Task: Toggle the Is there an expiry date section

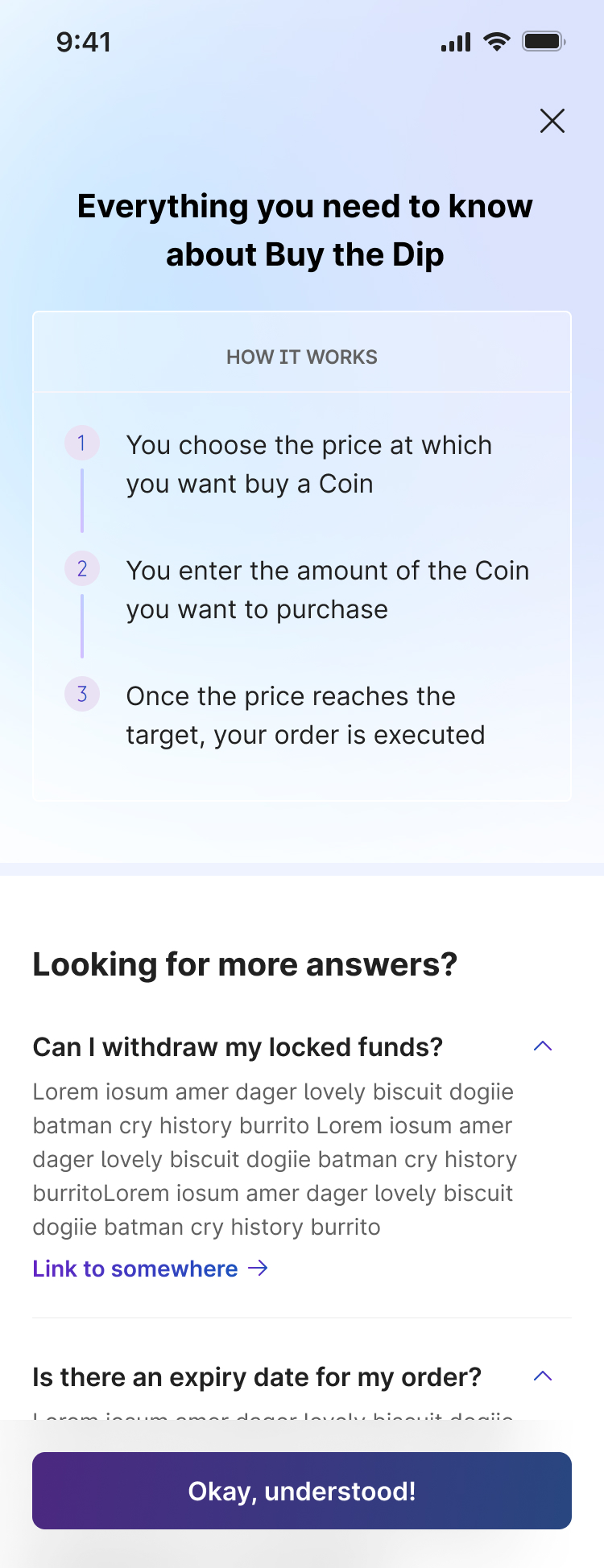Action: pos(256,1376)
